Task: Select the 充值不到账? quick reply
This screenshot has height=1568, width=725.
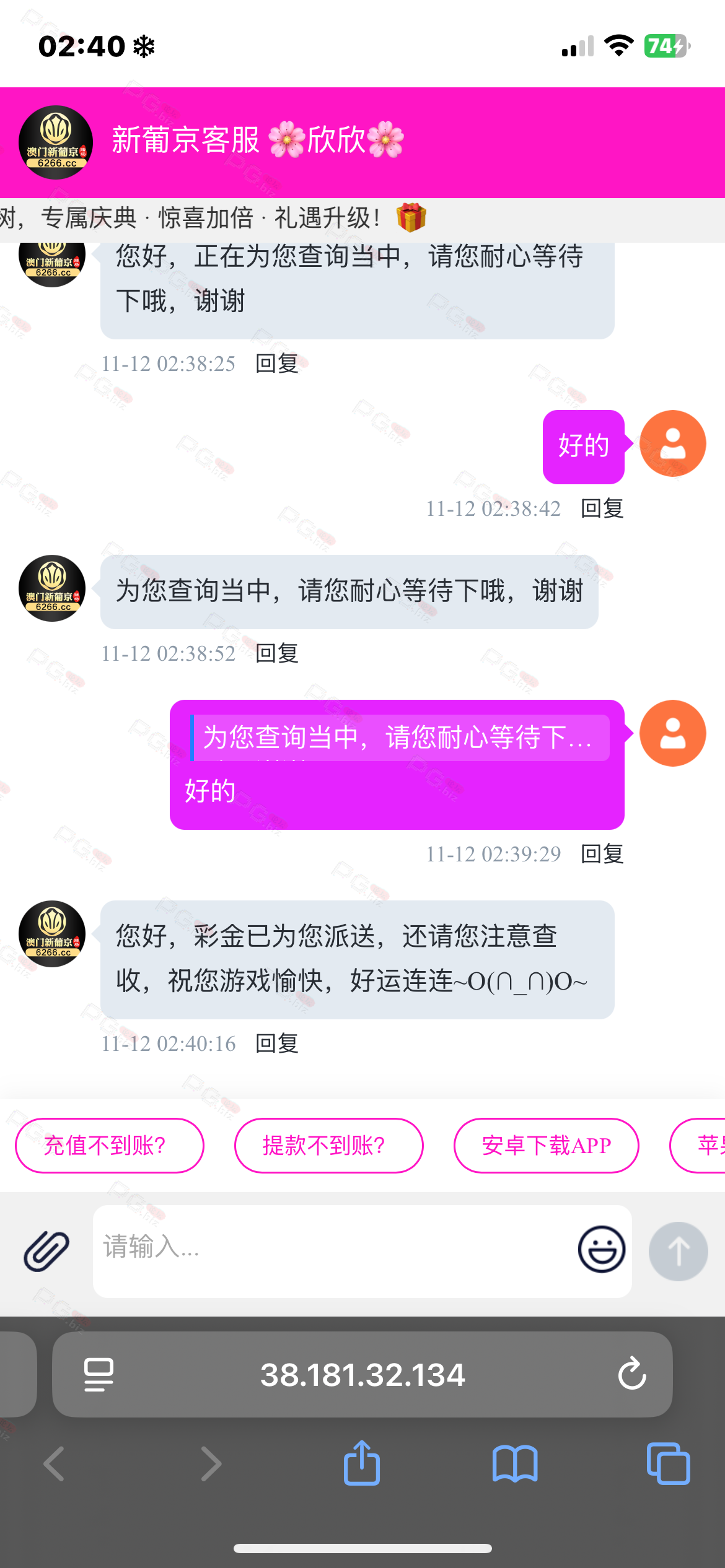Action: (x=109, y=1146)
